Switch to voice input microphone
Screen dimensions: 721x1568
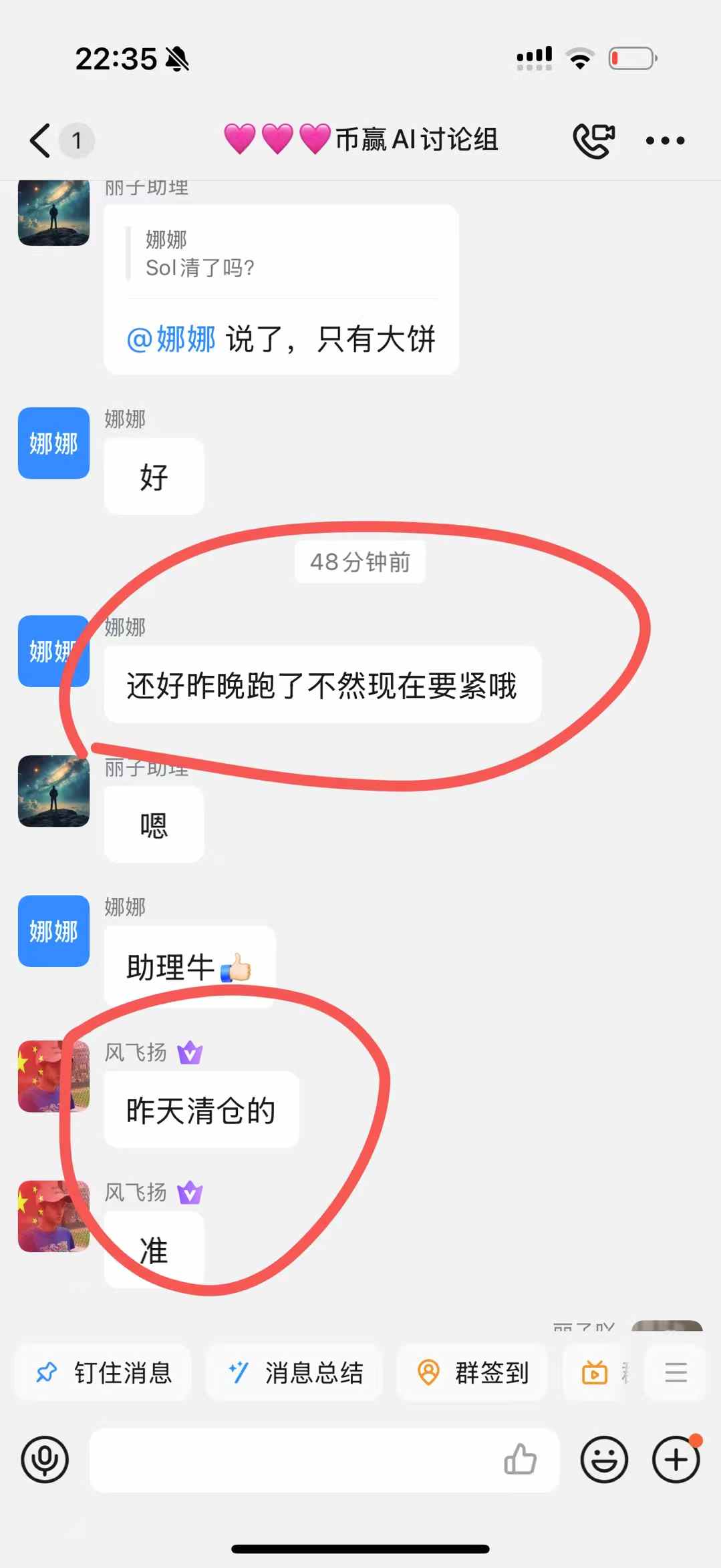[45, 1459]
